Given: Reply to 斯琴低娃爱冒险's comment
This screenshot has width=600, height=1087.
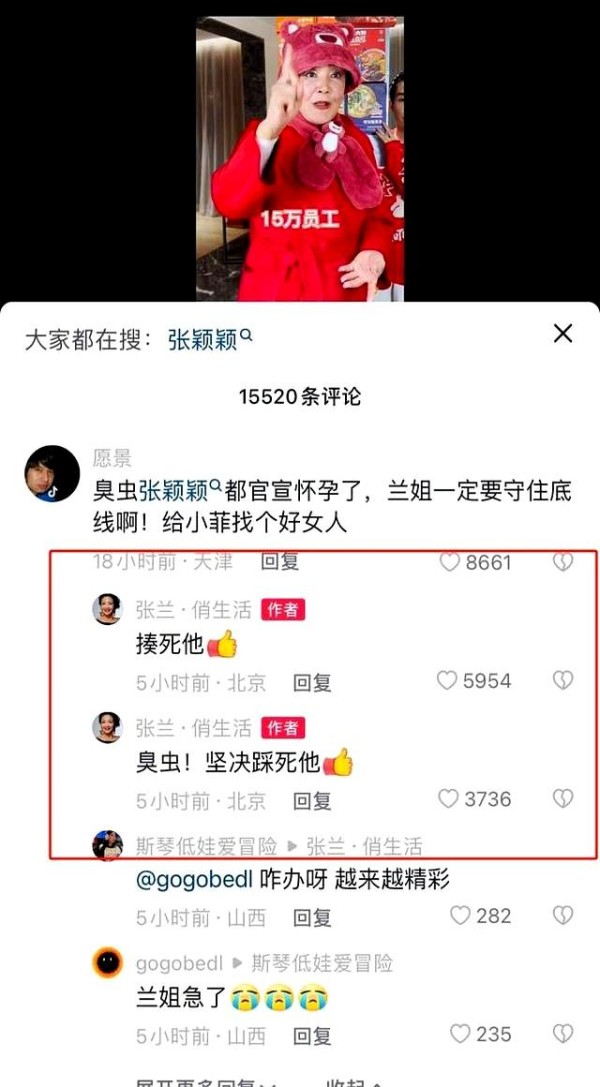Looking at the screenshot, I should click(312, 918).
